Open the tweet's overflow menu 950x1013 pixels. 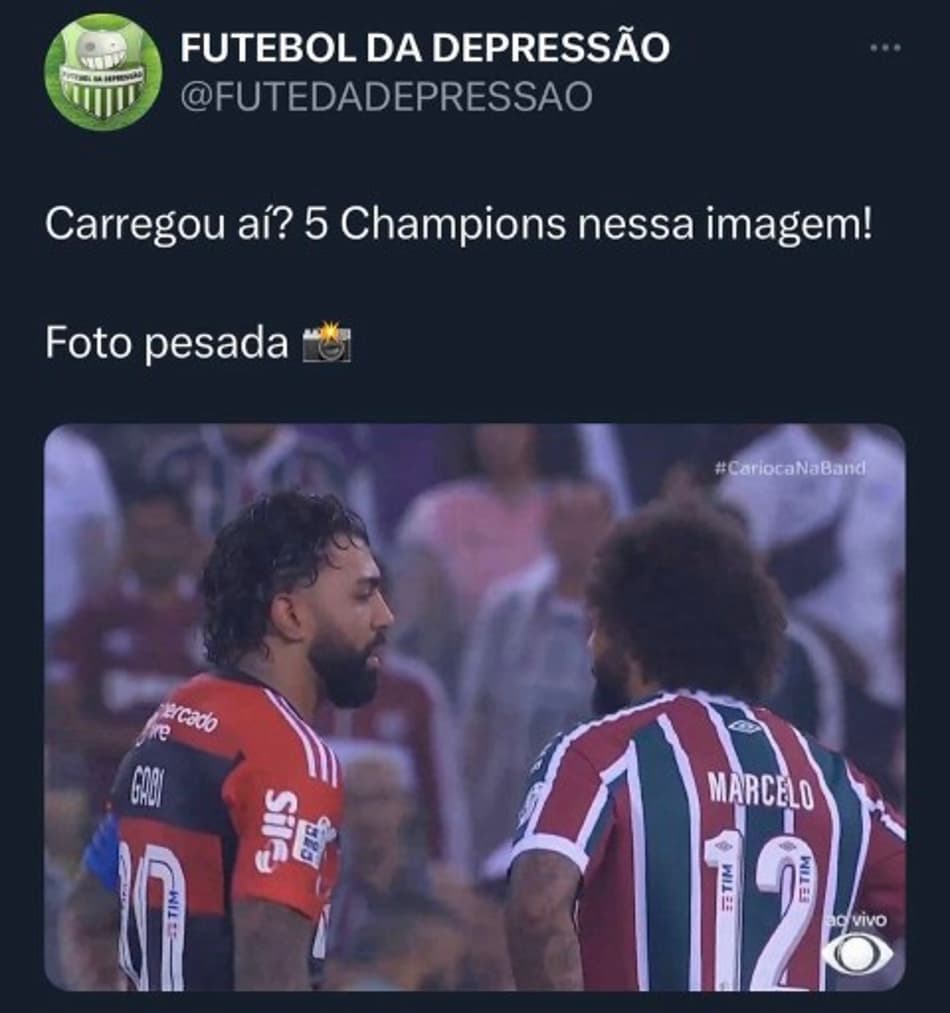(x=885, y=49)
